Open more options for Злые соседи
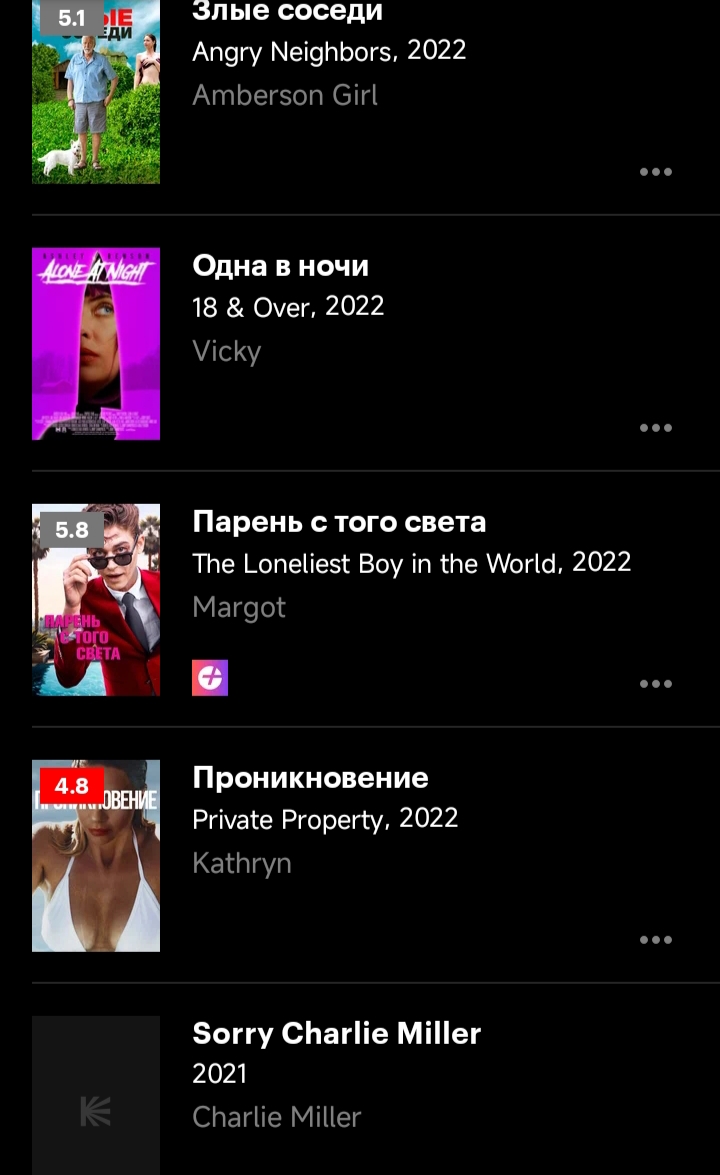This screenshot has width=720, height=1175. pos(655,171)
